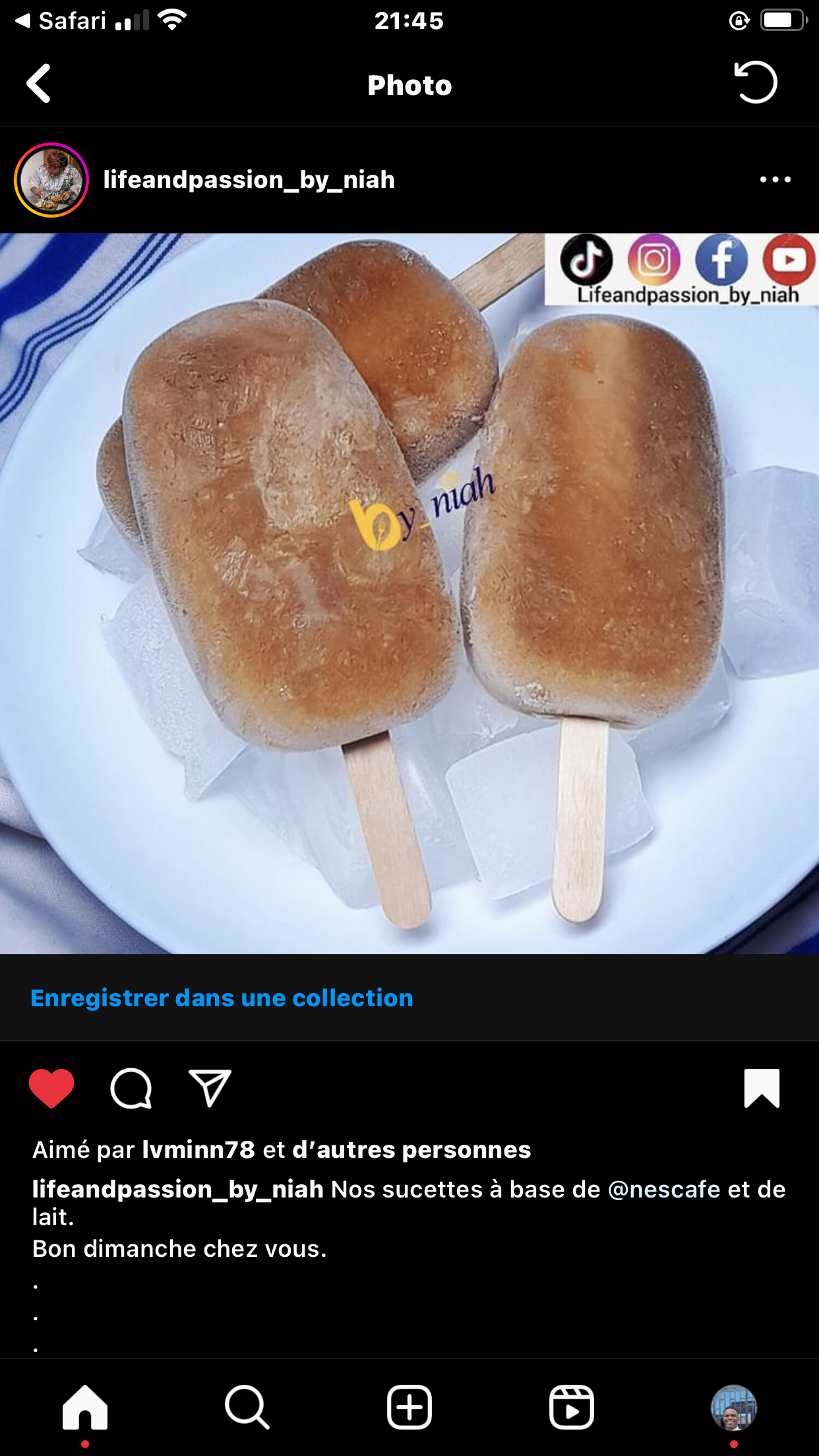Remove the post from saved bookmarks
This screenshot has width=819, height=1456.
[762, 1088]
